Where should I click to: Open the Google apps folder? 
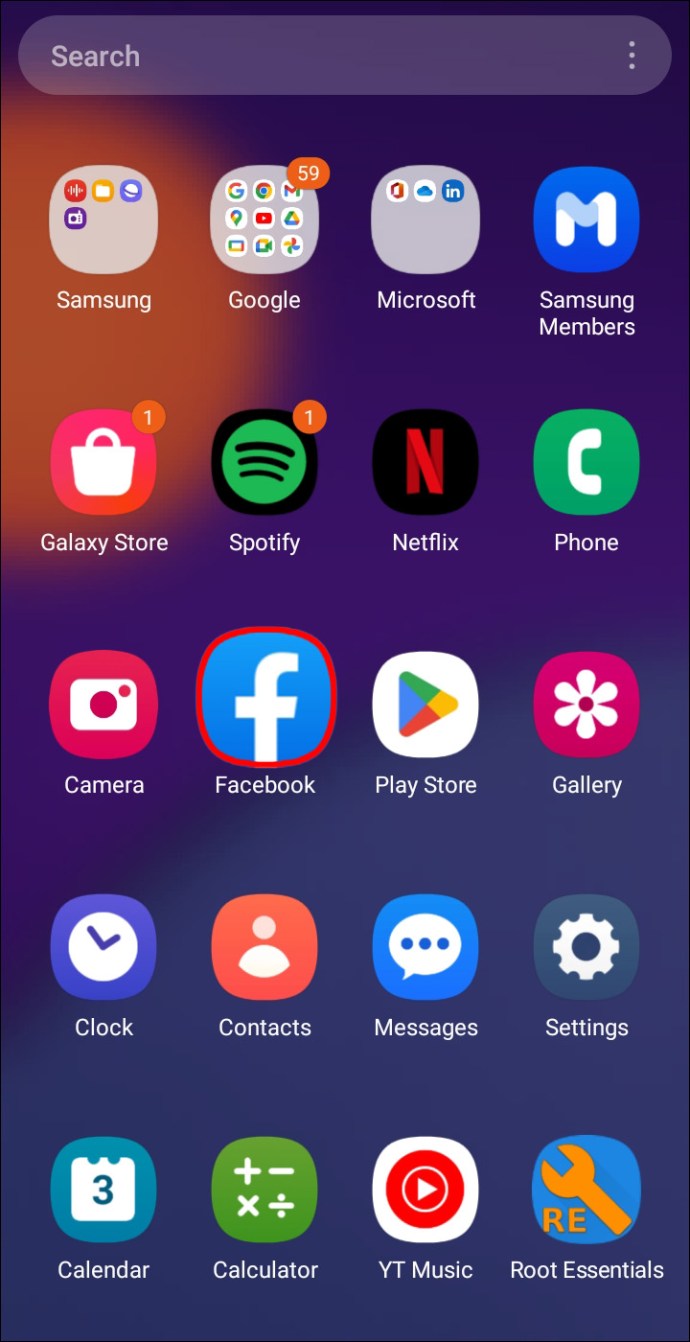click(x=264, y=219)
